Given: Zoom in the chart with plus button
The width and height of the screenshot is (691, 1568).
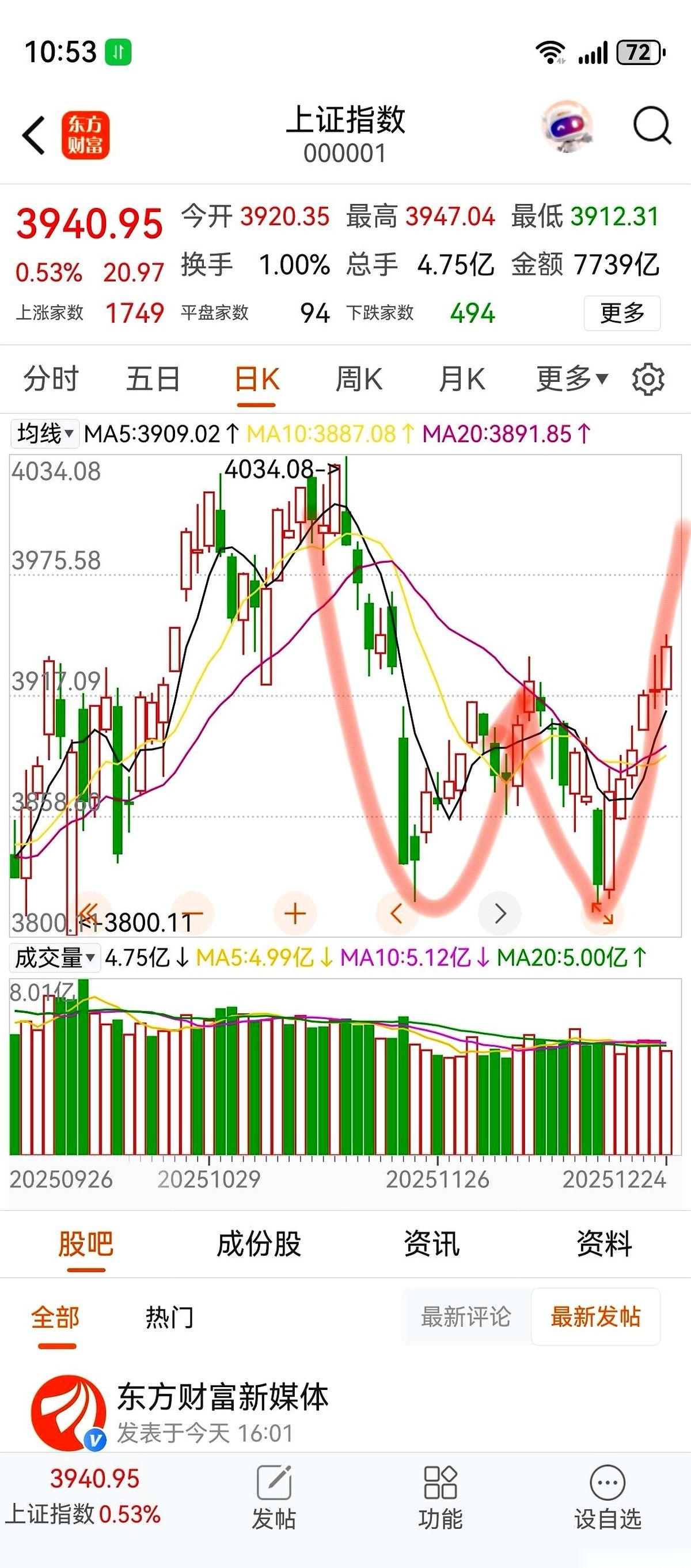Looking at the screenshot, I should pyautogui.click(x=295, y=914).
